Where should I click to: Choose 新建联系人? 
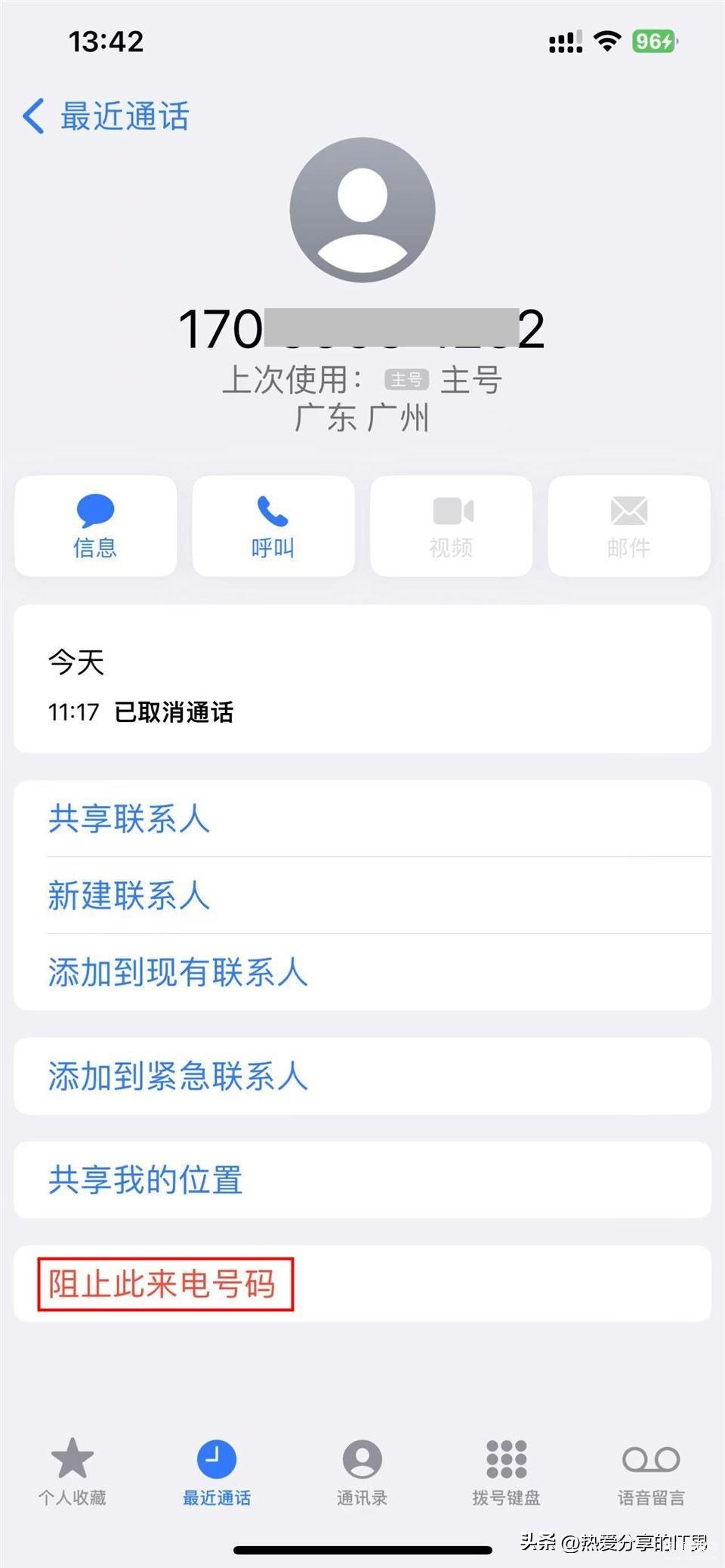(129, 896)
